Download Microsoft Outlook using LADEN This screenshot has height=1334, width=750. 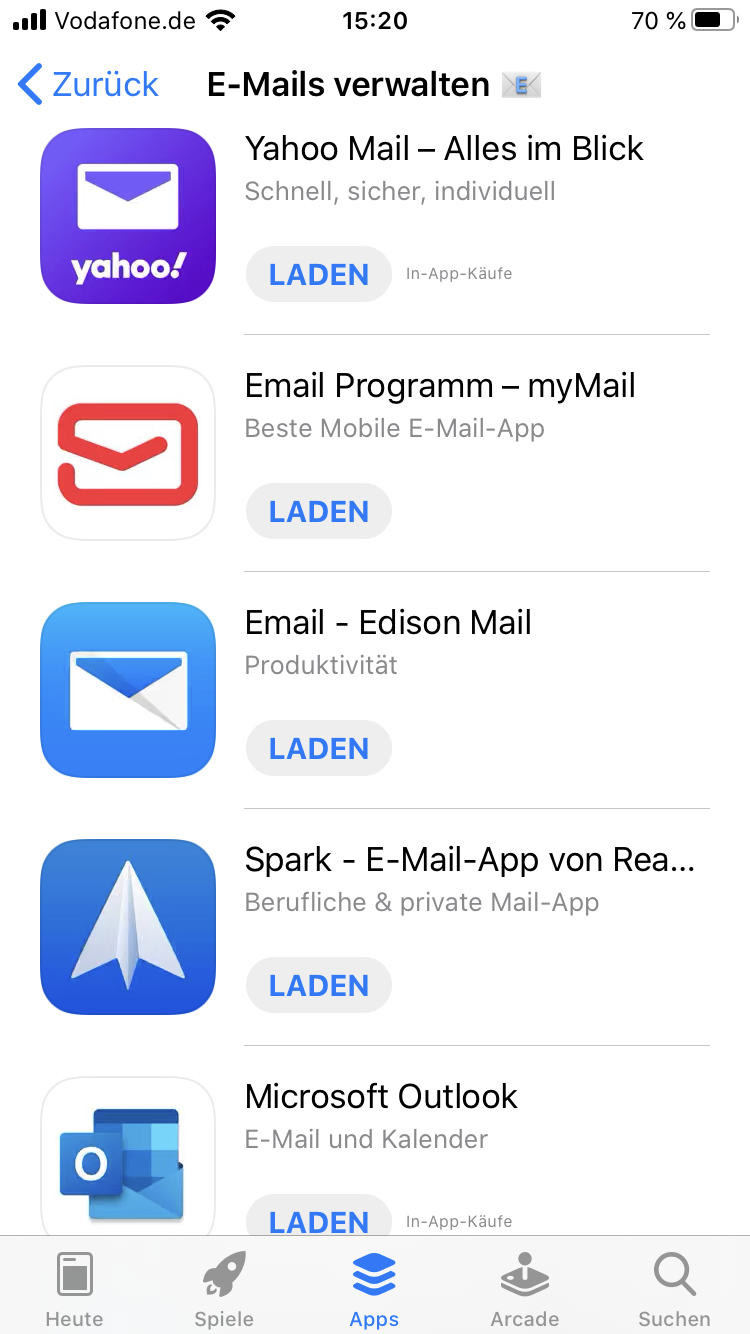[x=319, y=1219]
